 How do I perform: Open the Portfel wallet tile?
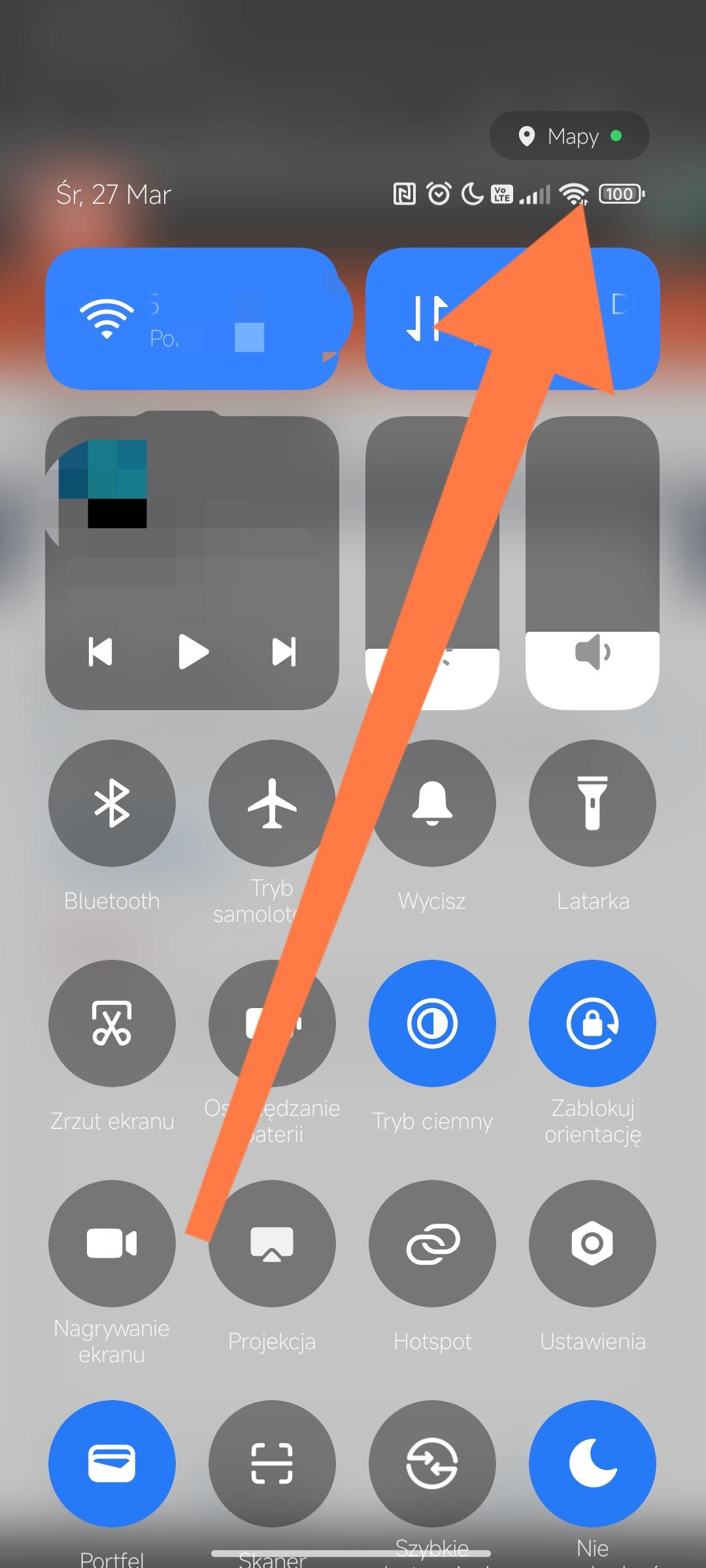tap(112, 1463)
